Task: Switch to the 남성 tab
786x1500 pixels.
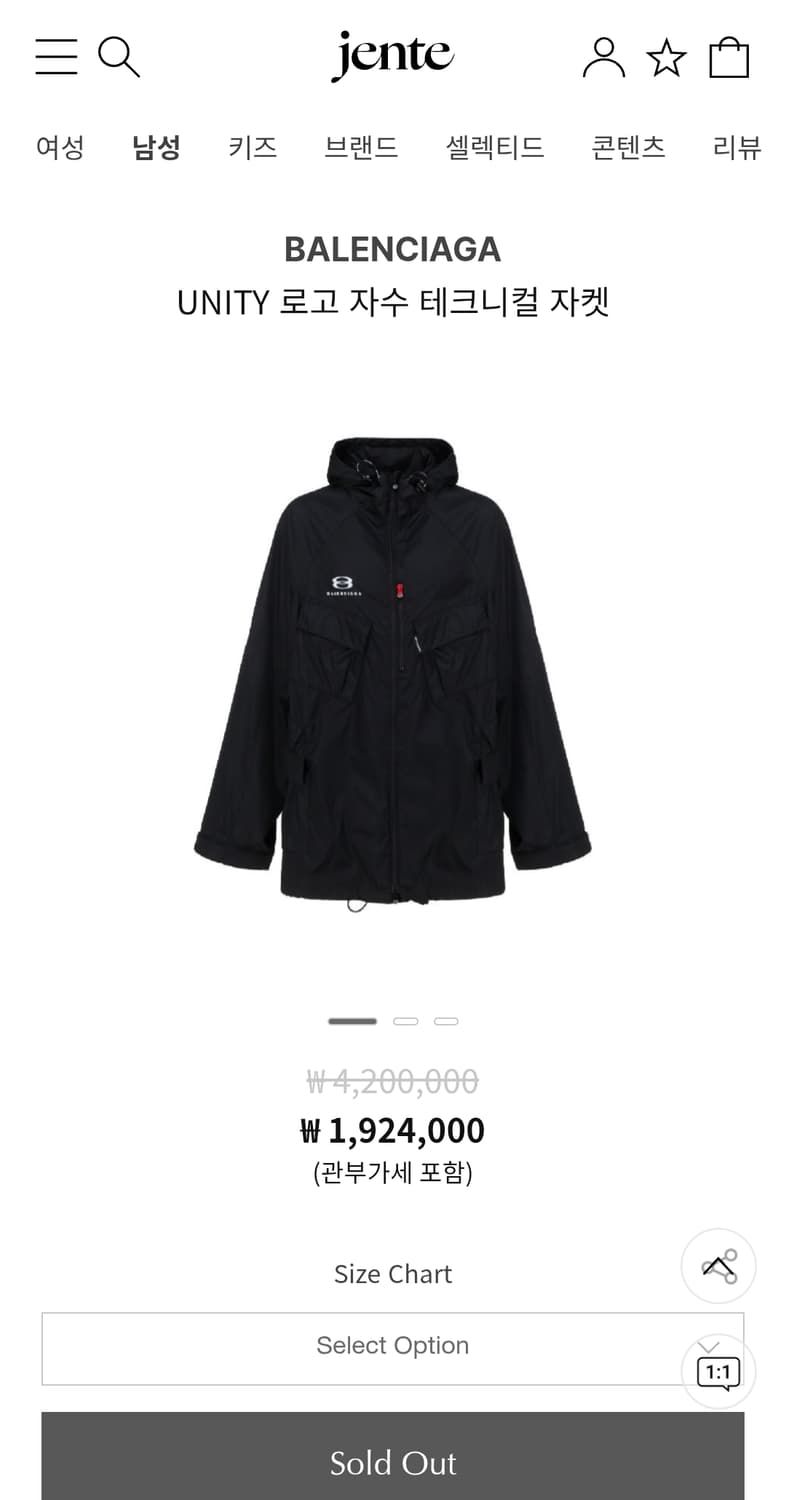Action: (x=156, y=148)
